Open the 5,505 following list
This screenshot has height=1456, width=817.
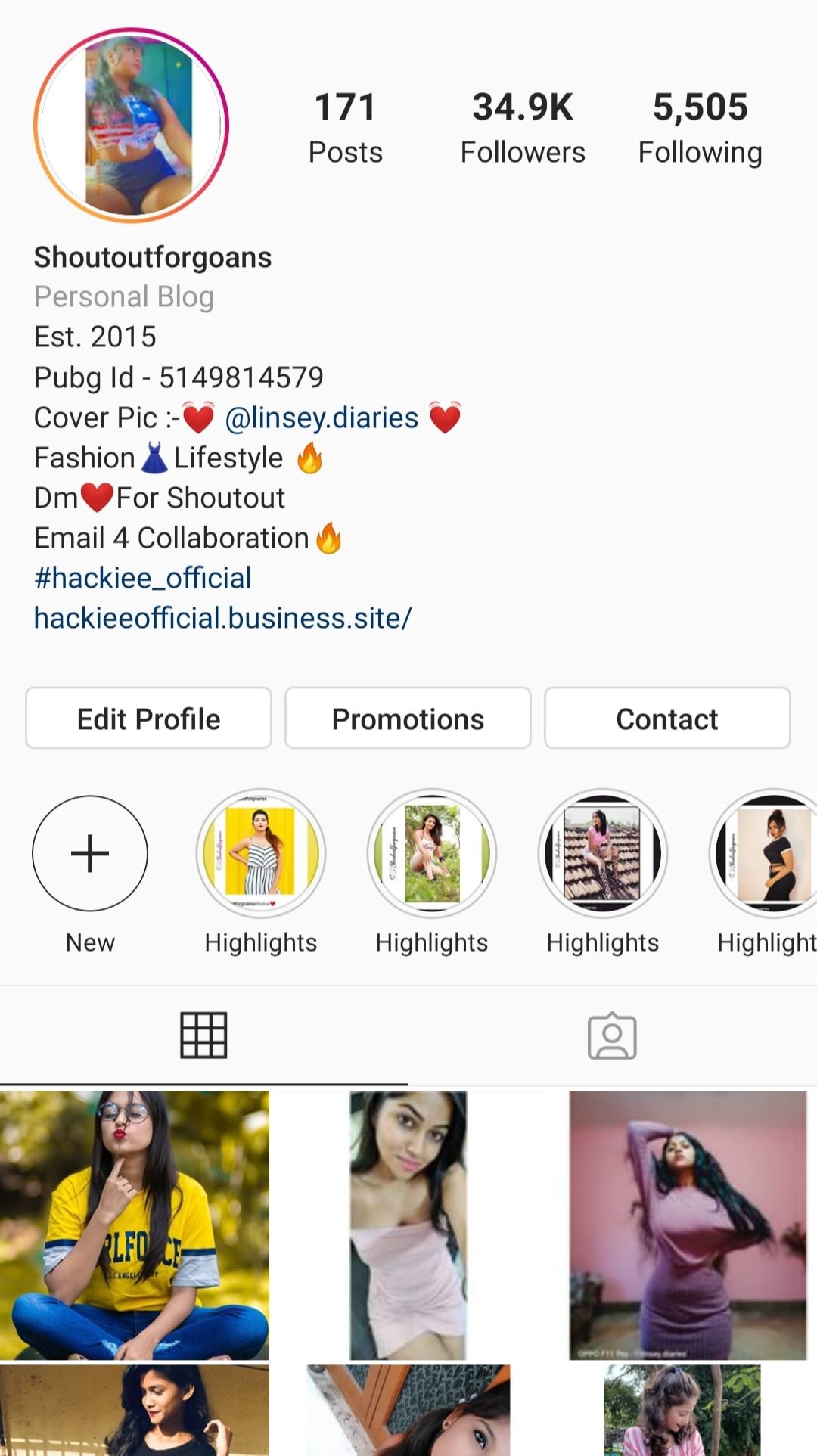click(700, 127)
